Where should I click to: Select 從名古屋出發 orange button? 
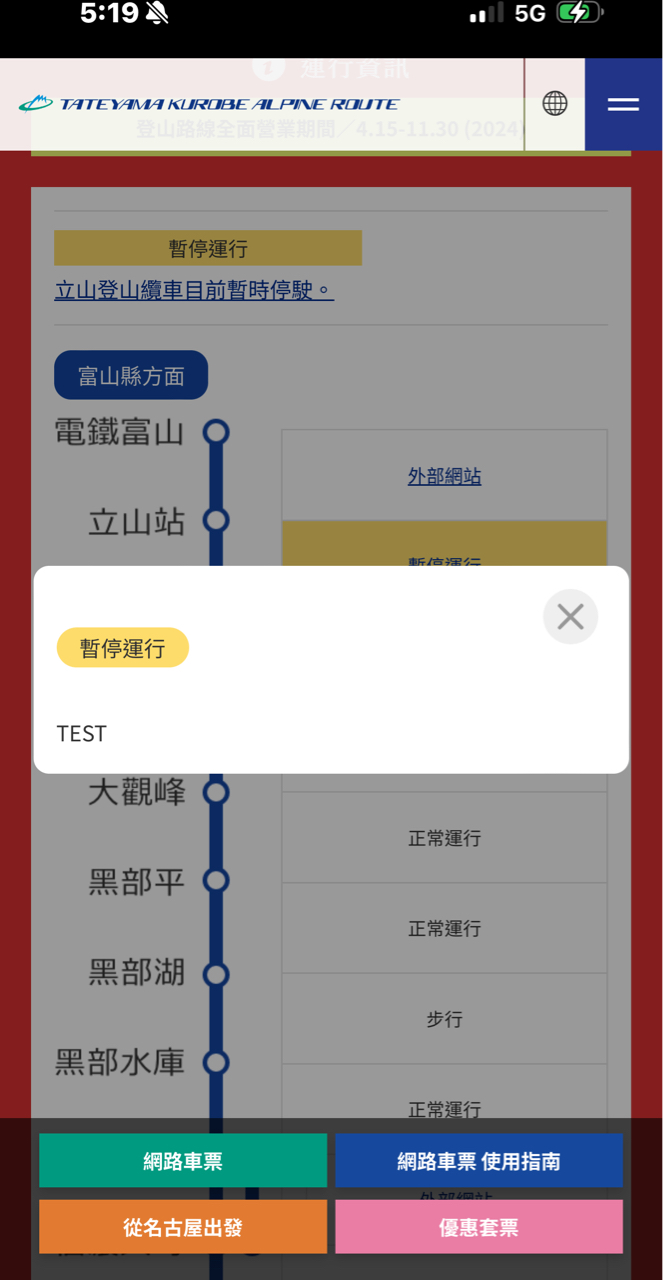[183, 1227]
